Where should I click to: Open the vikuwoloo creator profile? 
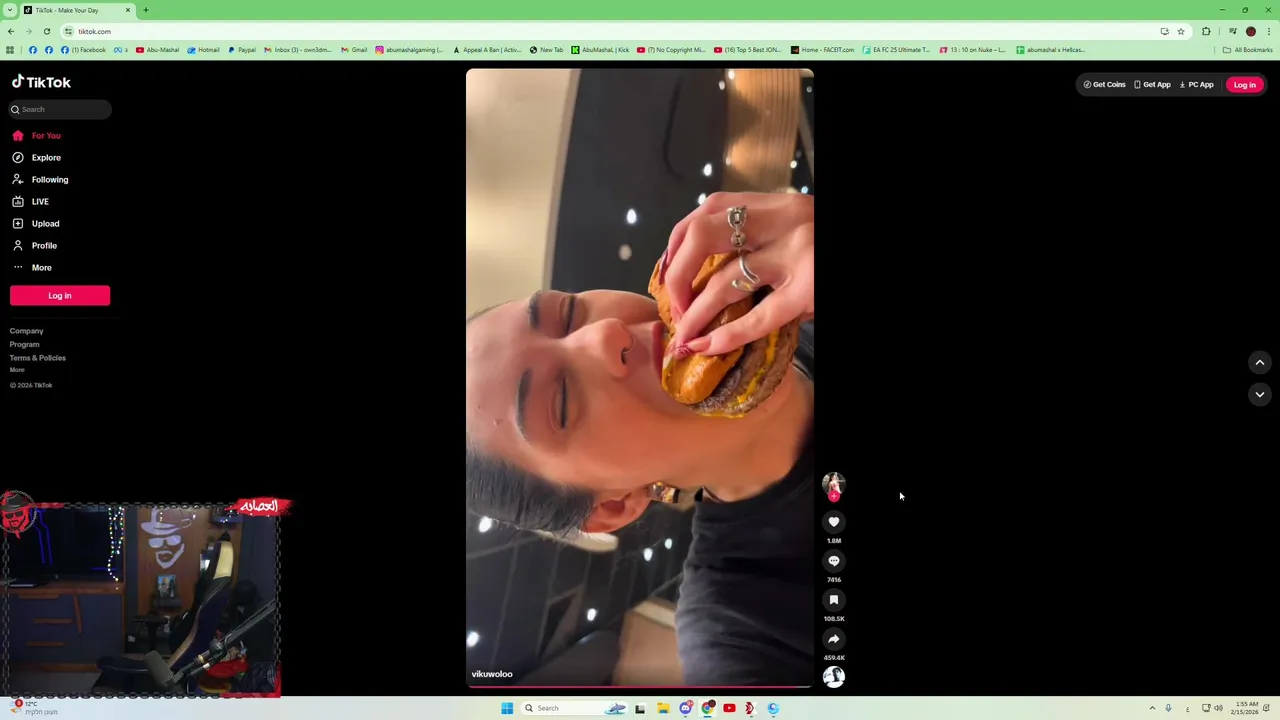[x=833, y=485]
